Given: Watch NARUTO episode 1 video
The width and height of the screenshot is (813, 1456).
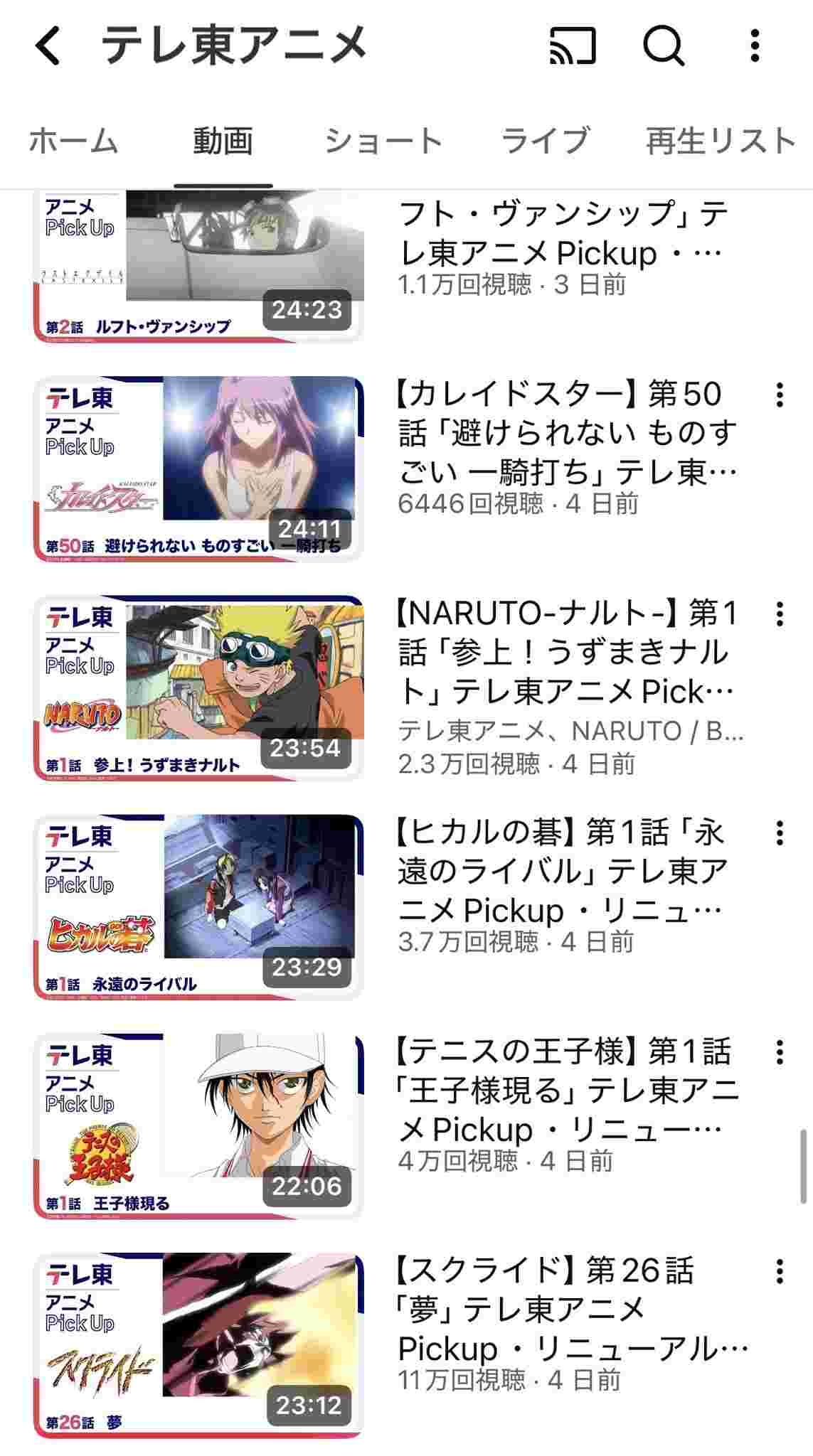Looking at the screenshot, I should [x=198, y=687].
